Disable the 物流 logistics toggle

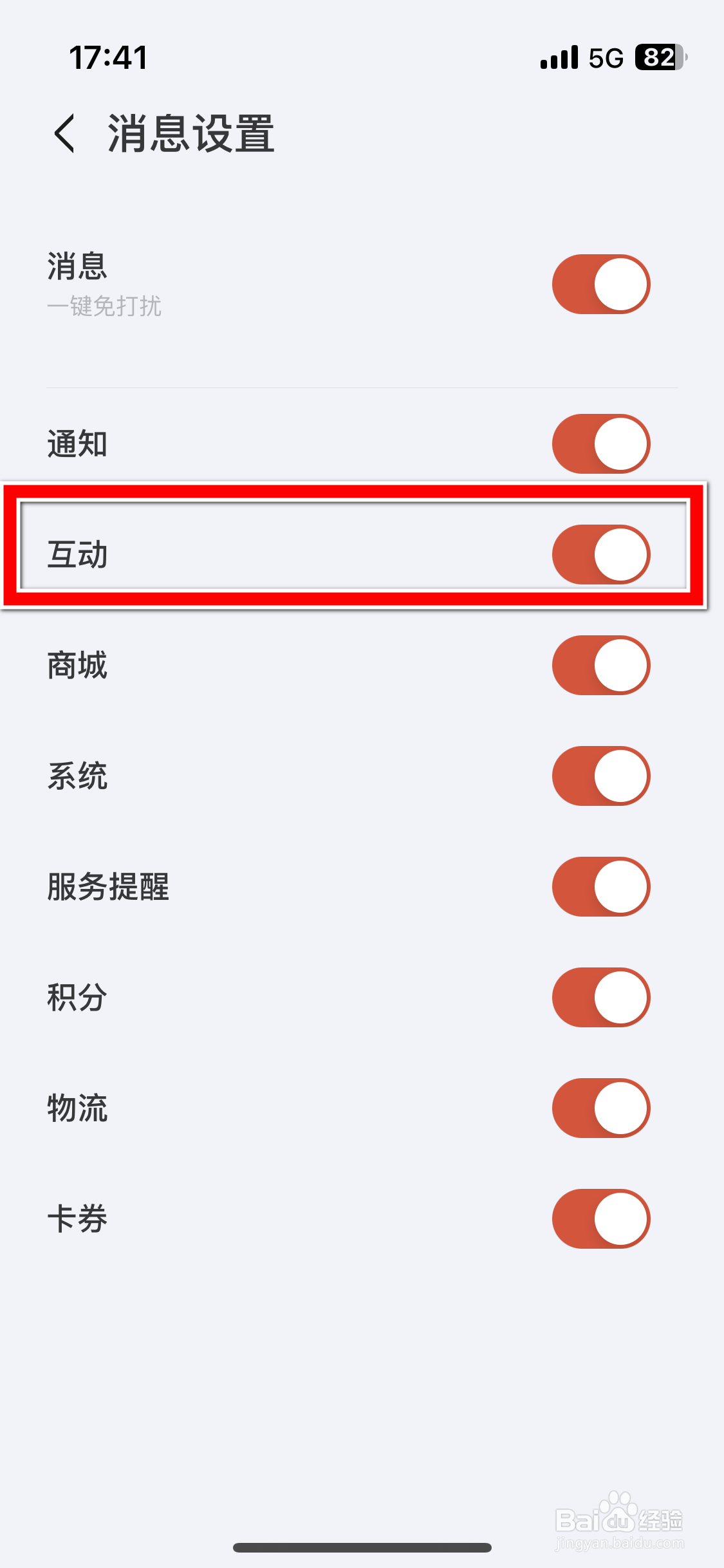tap(599, 1108)
